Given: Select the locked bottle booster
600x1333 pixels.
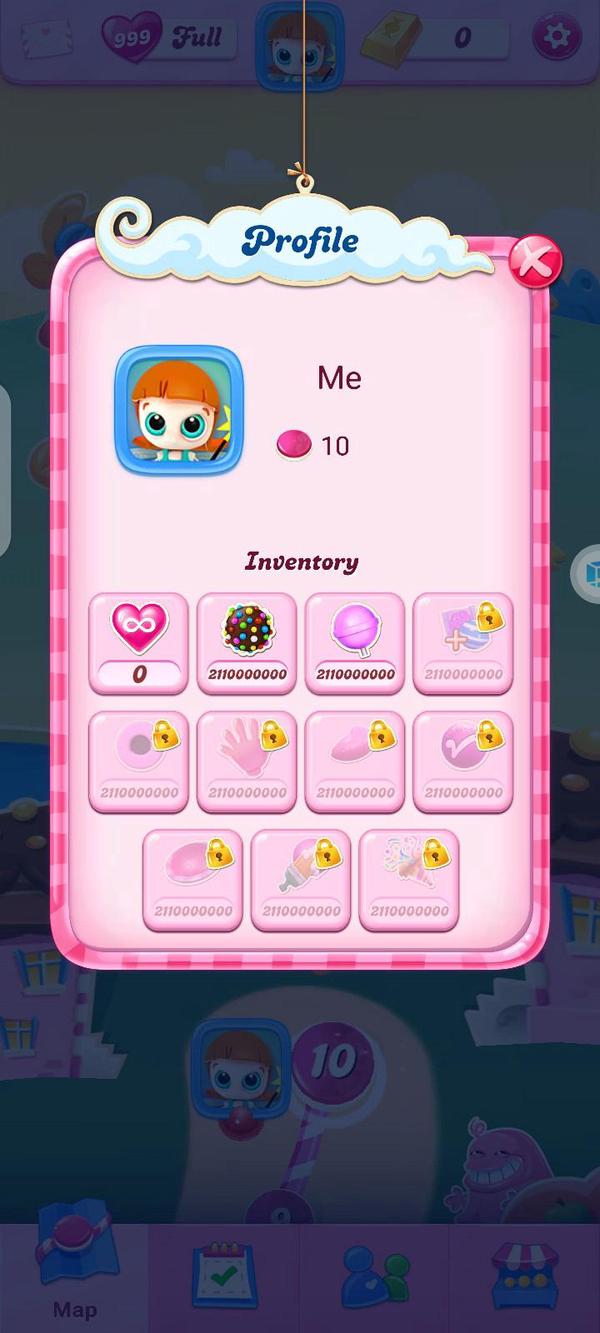Looking at the screenshot, I should (301, 879).
